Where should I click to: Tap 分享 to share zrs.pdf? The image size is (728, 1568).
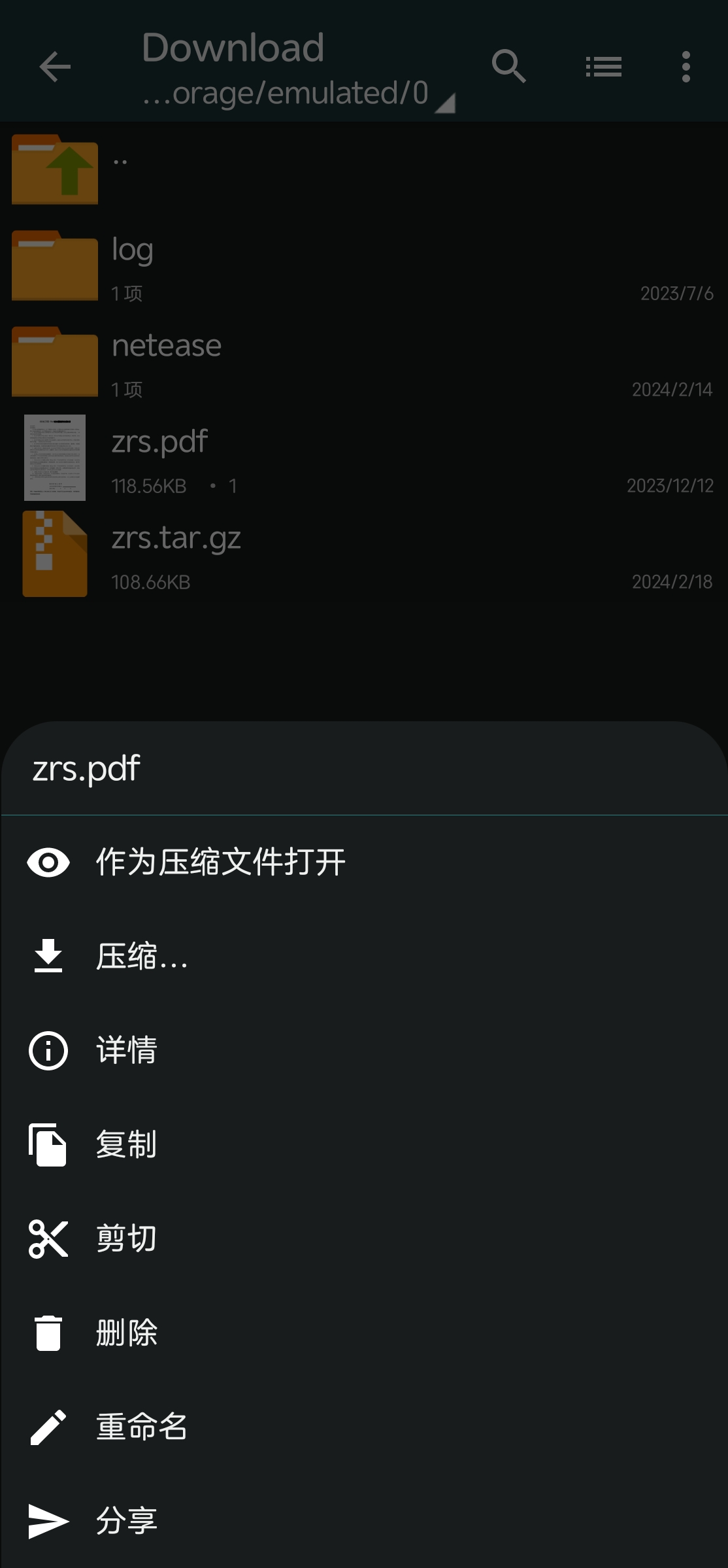tap(126, 1521)
